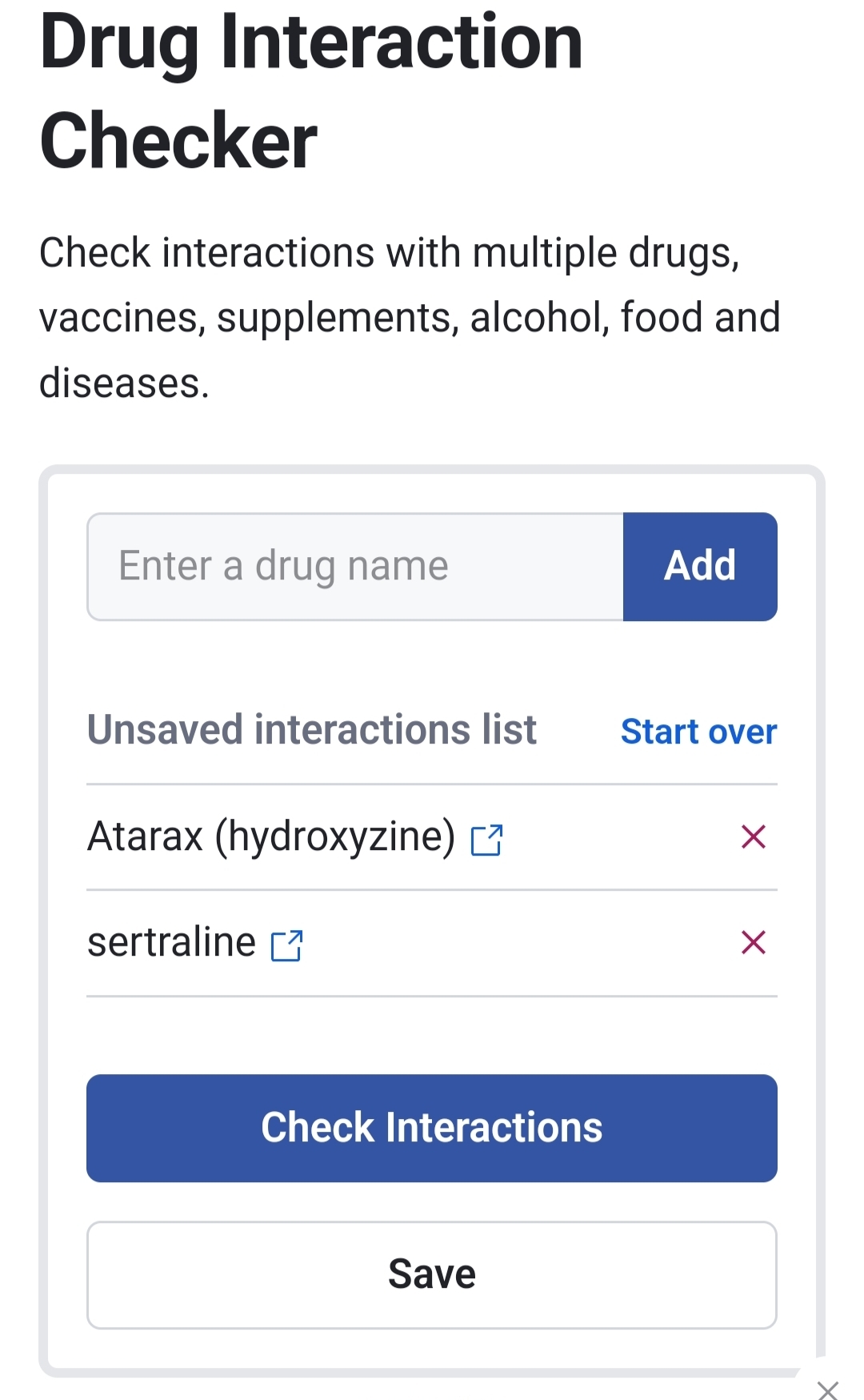Open the Atarax (hydroxyzine) details link
Viewport: 864px width, 1400px height.
(x=486, y=840)
